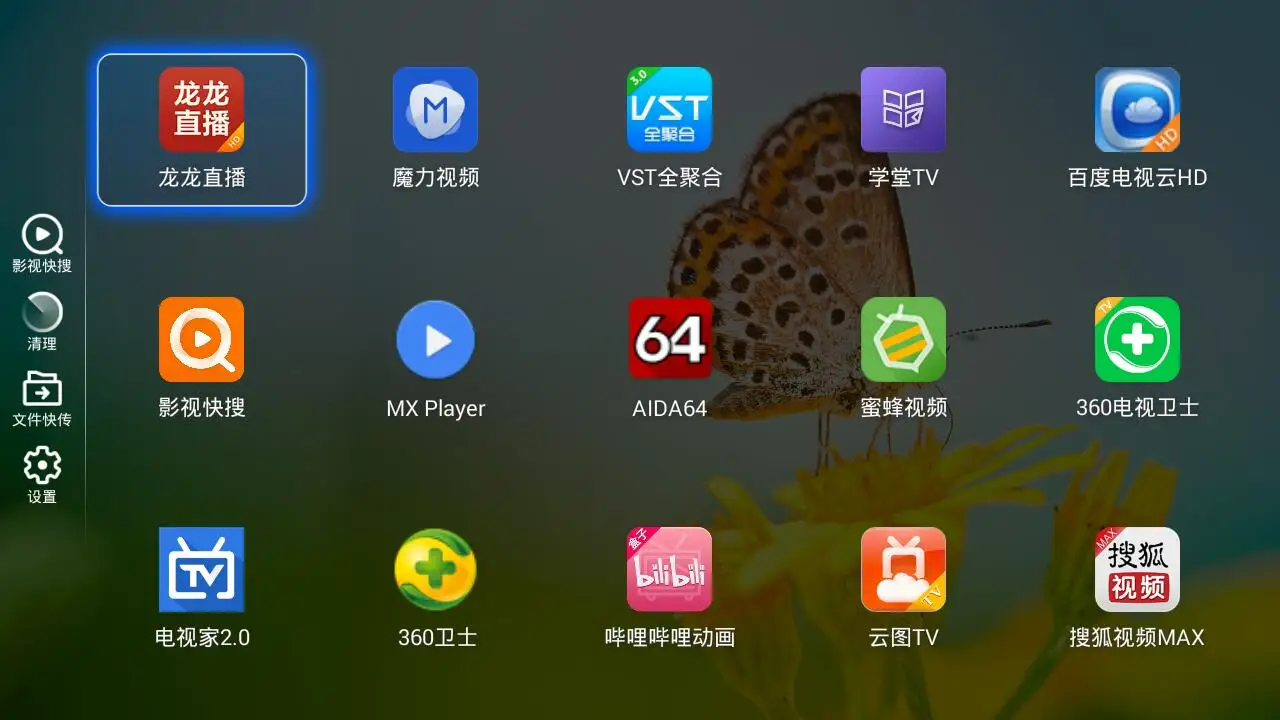Start the 学堂TV app
Image resolution: width=1280 pixels, height=720 pixels.
(903, 110)
